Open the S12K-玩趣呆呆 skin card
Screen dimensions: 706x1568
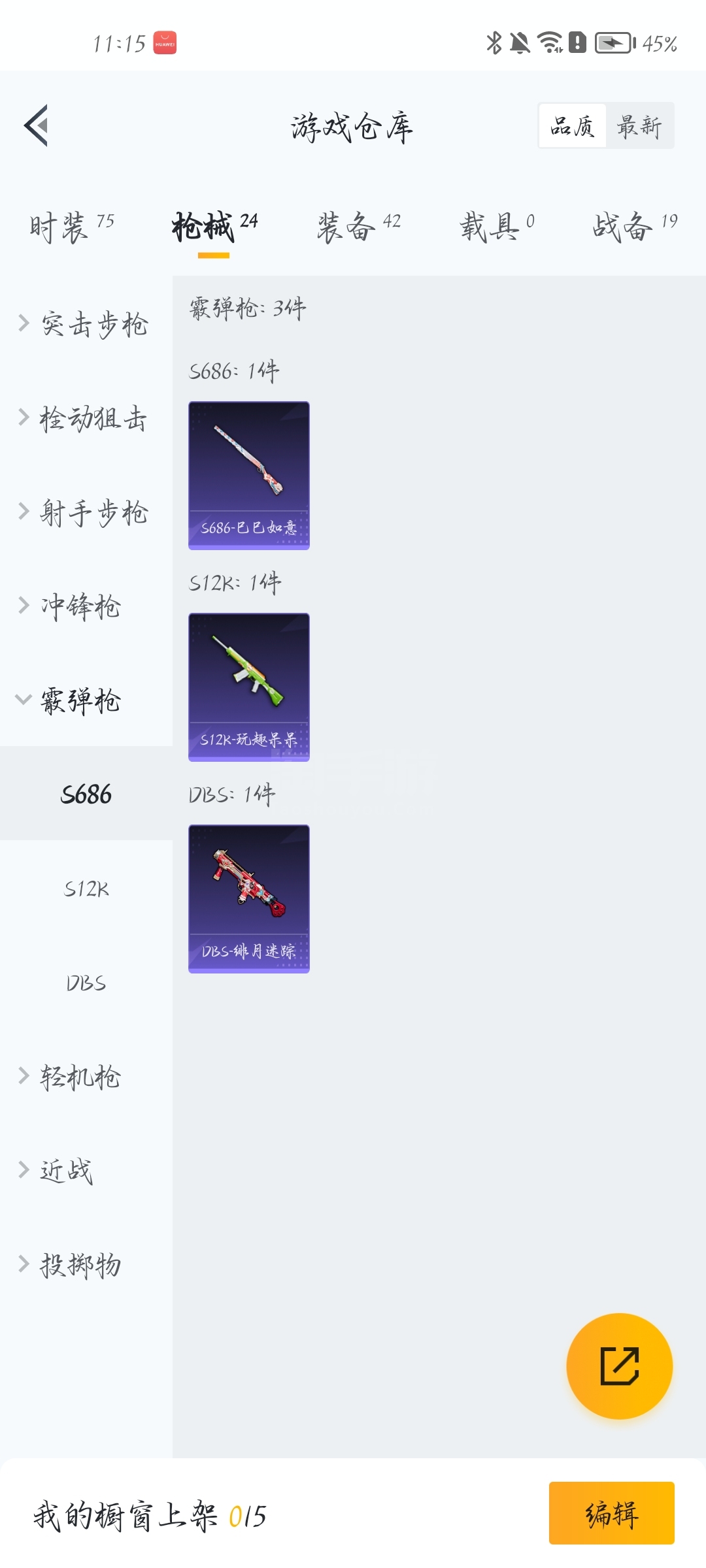pos(249,687)
